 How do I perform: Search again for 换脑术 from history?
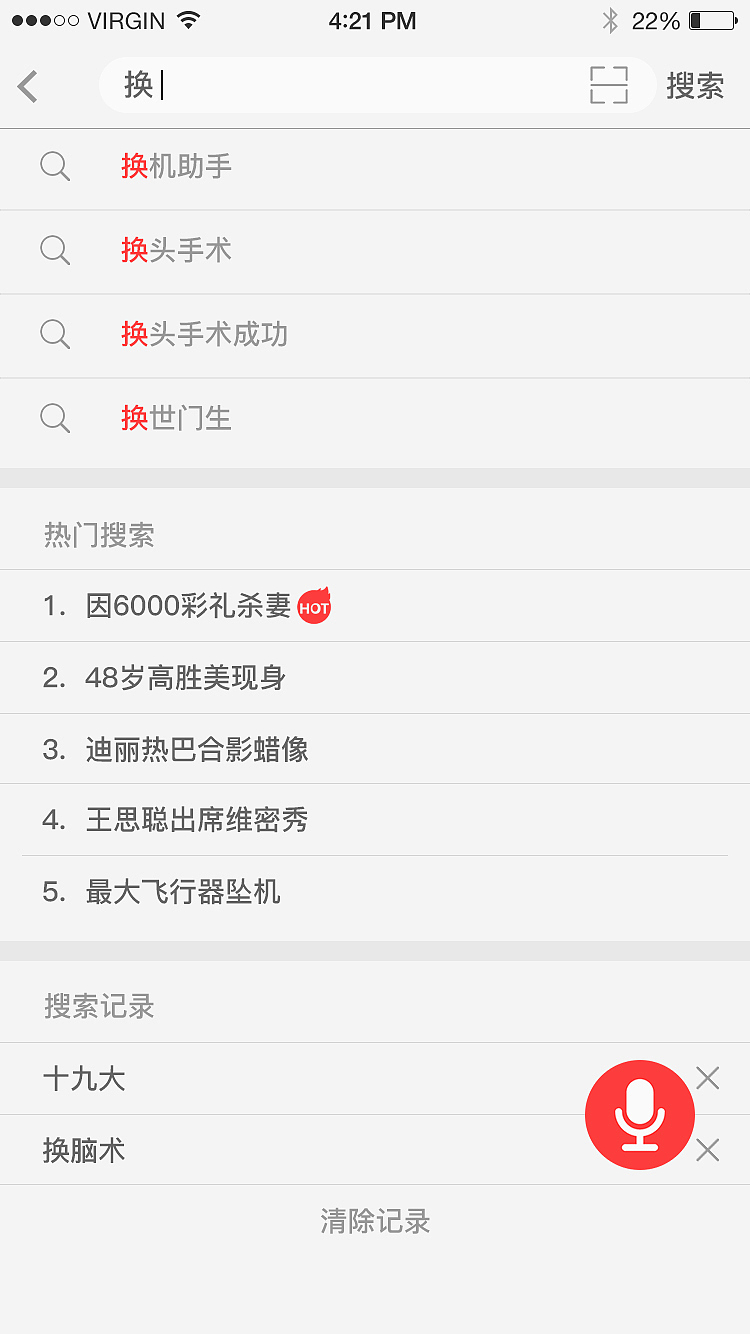(x=84, y=1151)
